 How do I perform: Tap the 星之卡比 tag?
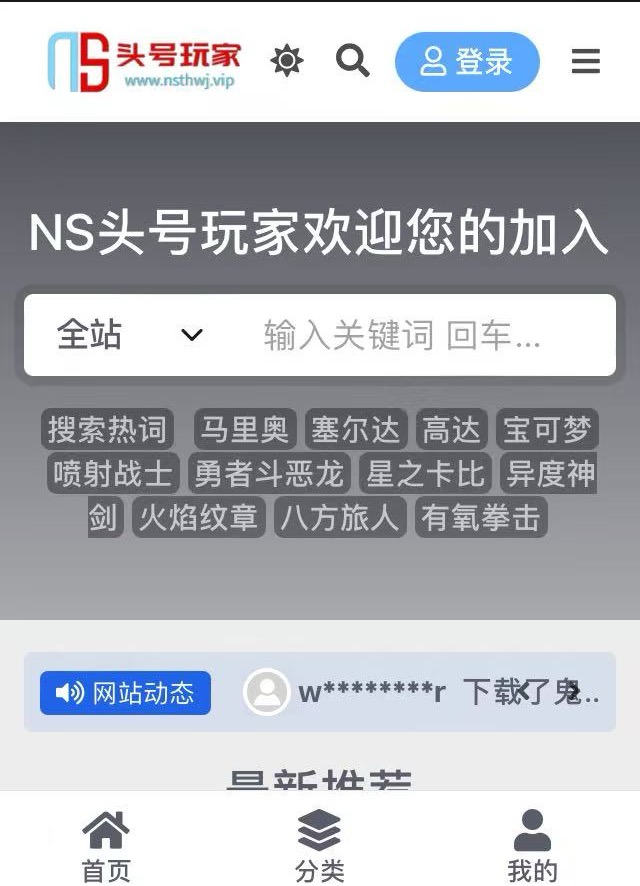pyautogui.click(x=425, y=474)
